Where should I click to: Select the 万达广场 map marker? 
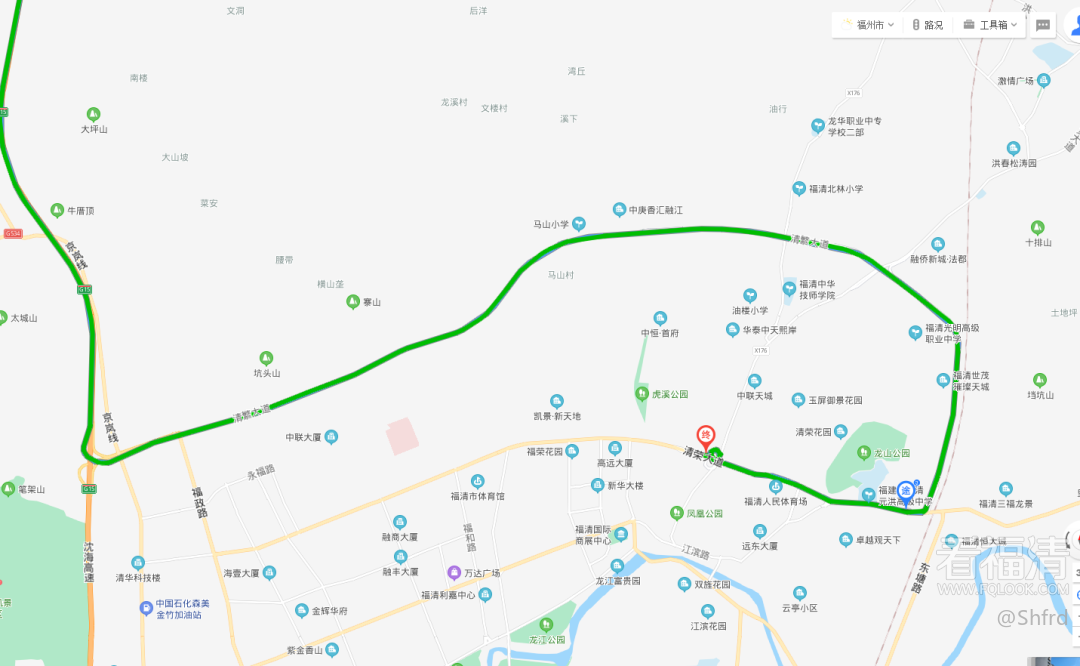click(453, 572)
